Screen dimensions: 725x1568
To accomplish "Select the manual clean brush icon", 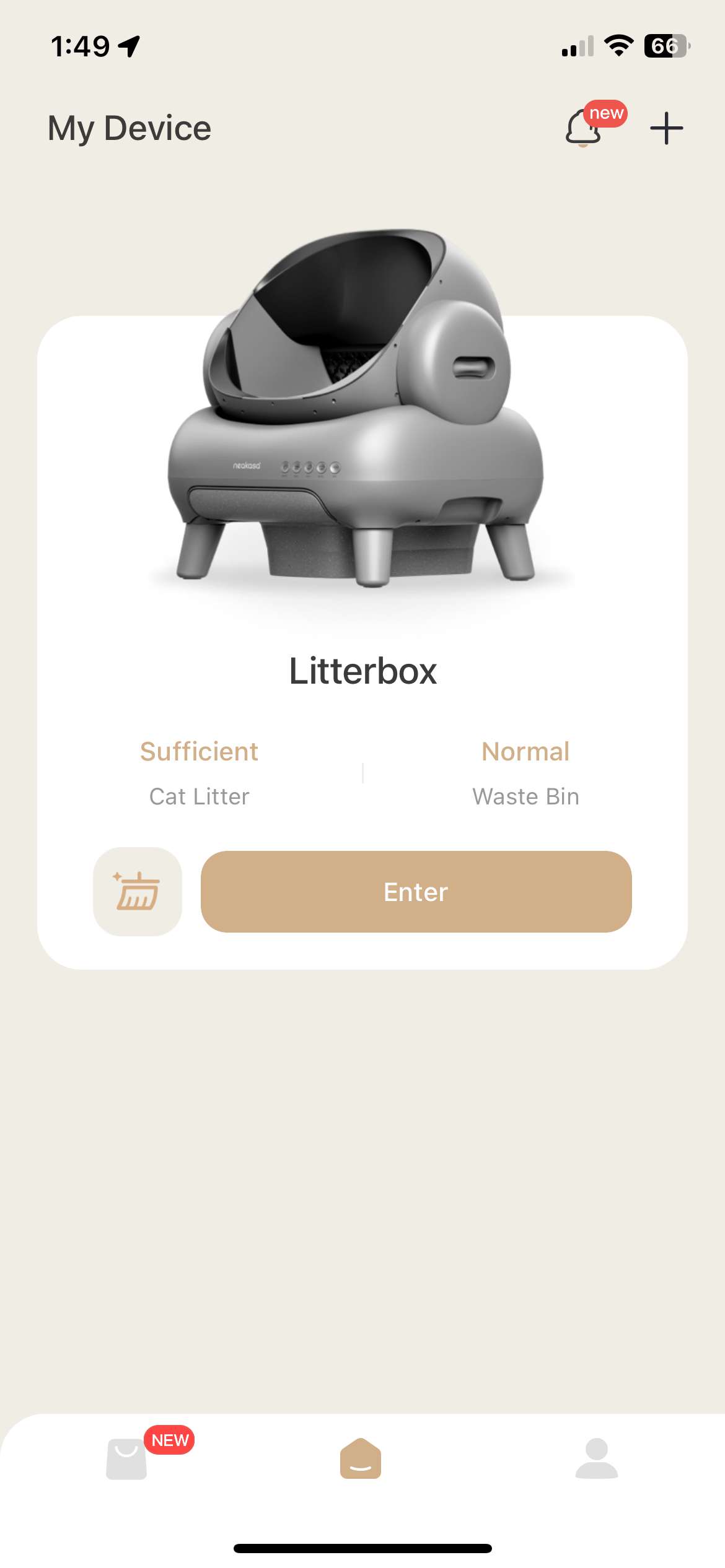I will (x=137, y=892).
